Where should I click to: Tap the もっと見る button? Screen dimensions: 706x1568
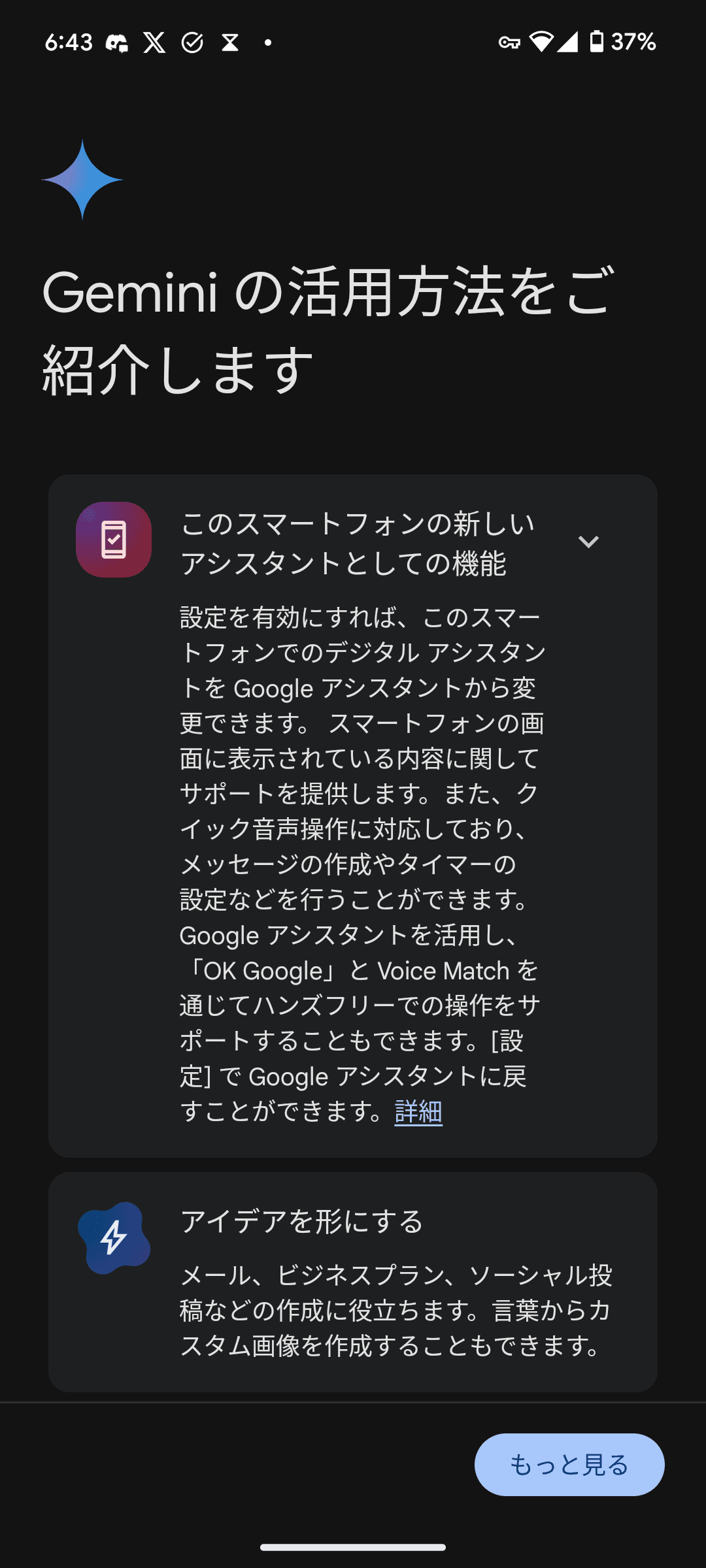coord(569,1465)
